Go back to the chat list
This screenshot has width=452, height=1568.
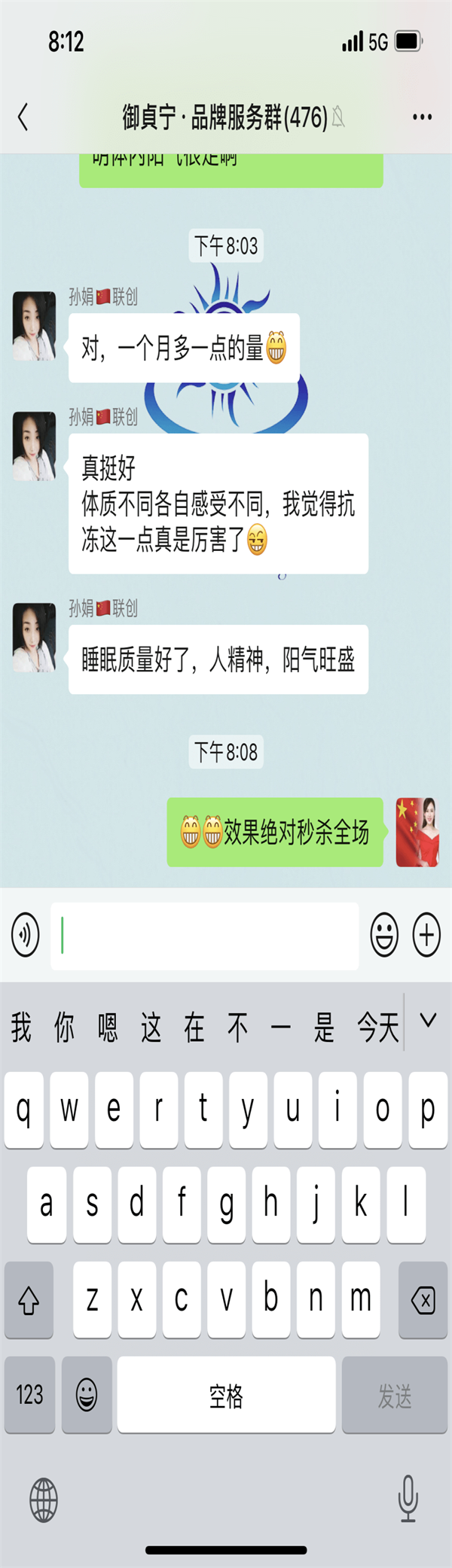(23, 117)
